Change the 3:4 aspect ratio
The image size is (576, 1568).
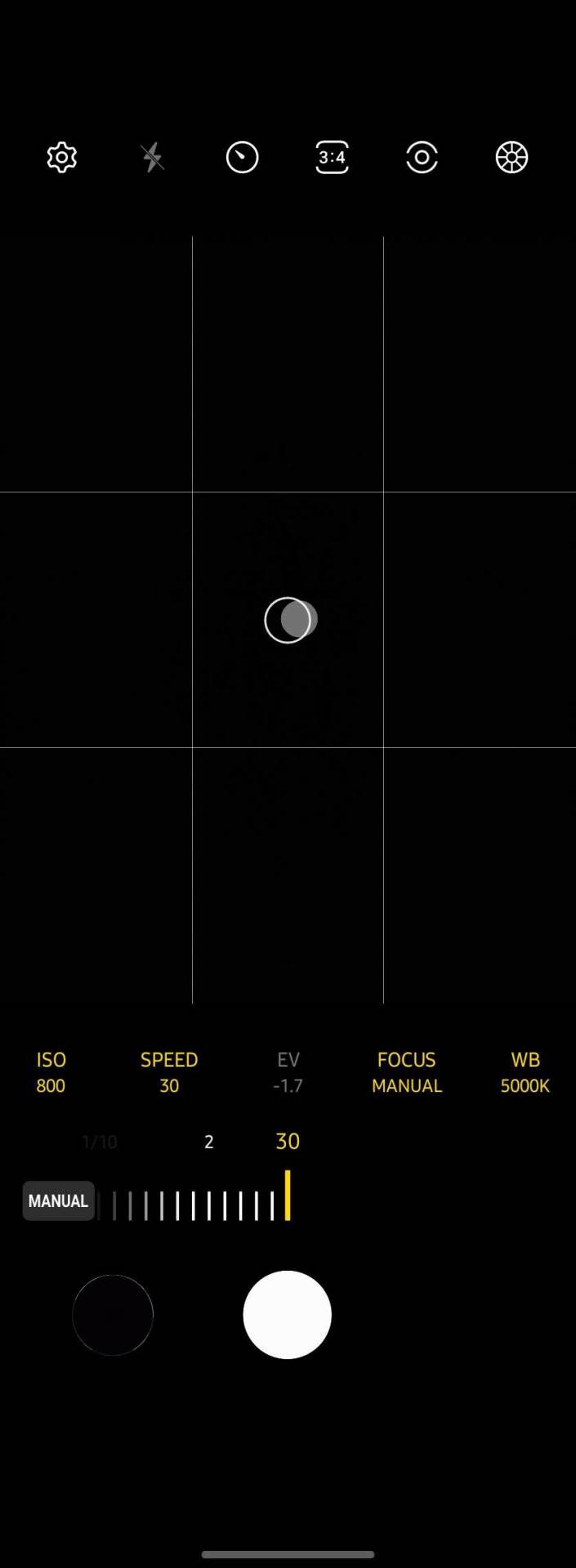(x=332, y=158)
